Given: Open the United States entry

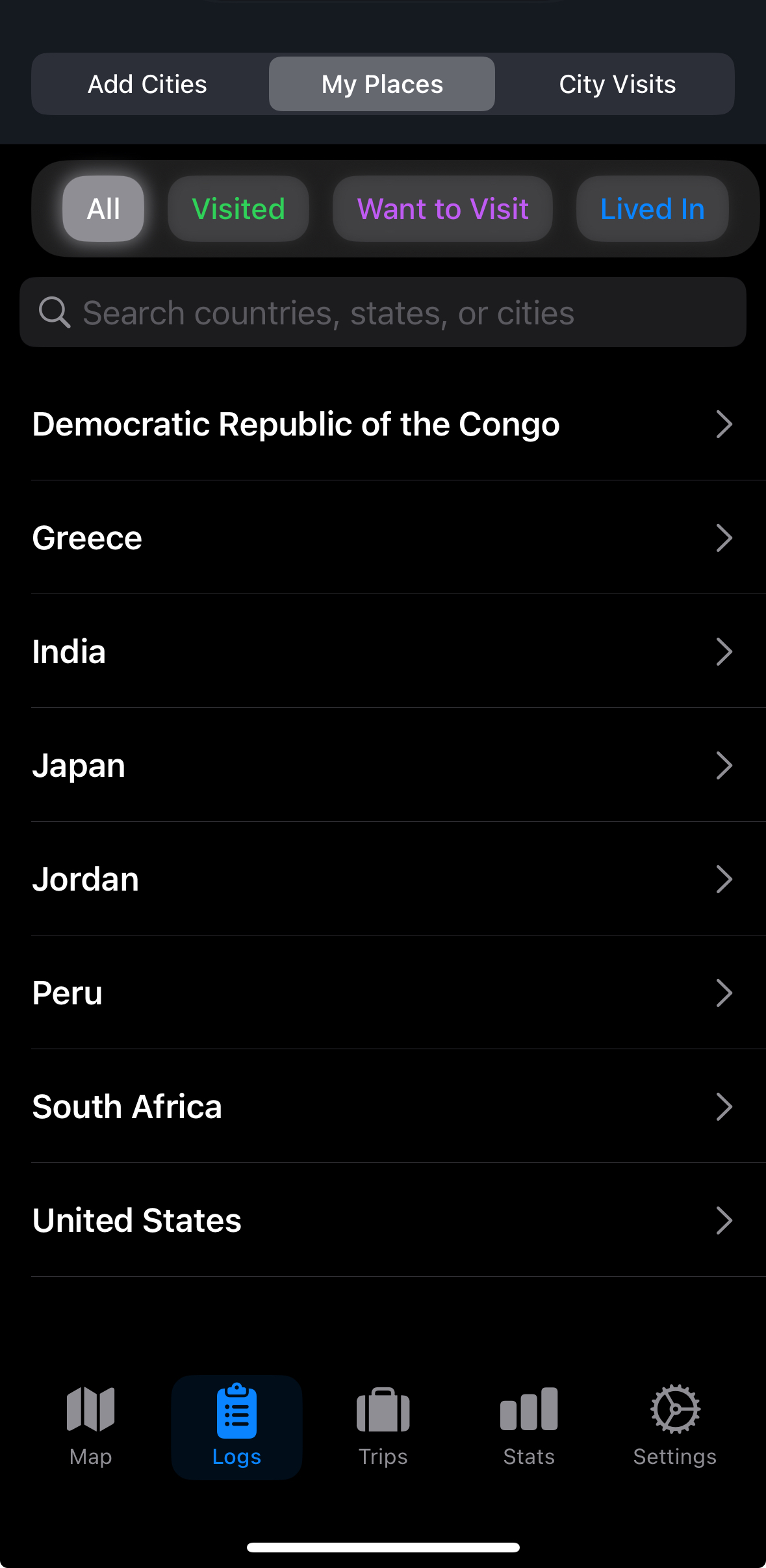Looking at the screenshot, I should [383, 1221].
